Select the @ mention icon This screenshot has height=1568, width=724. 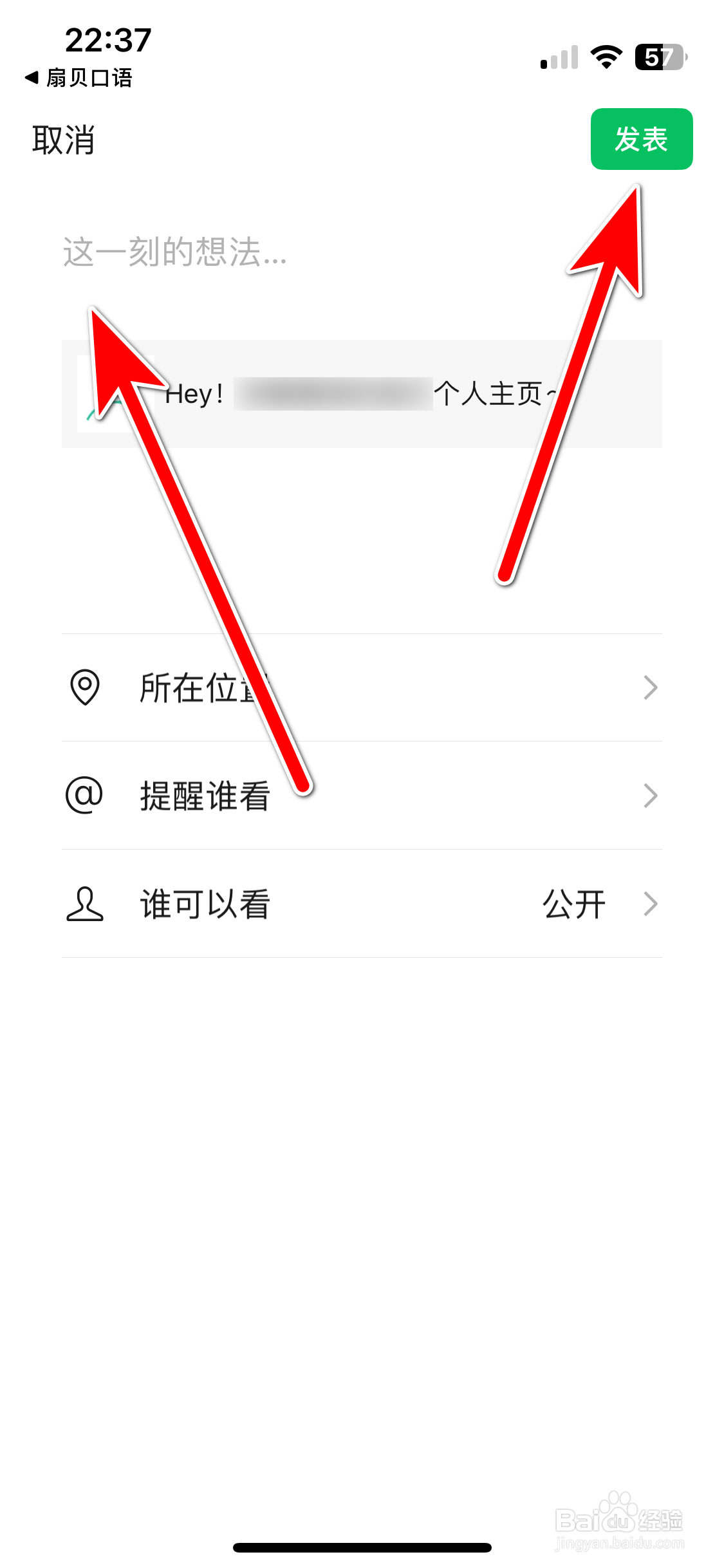point(84,796)
